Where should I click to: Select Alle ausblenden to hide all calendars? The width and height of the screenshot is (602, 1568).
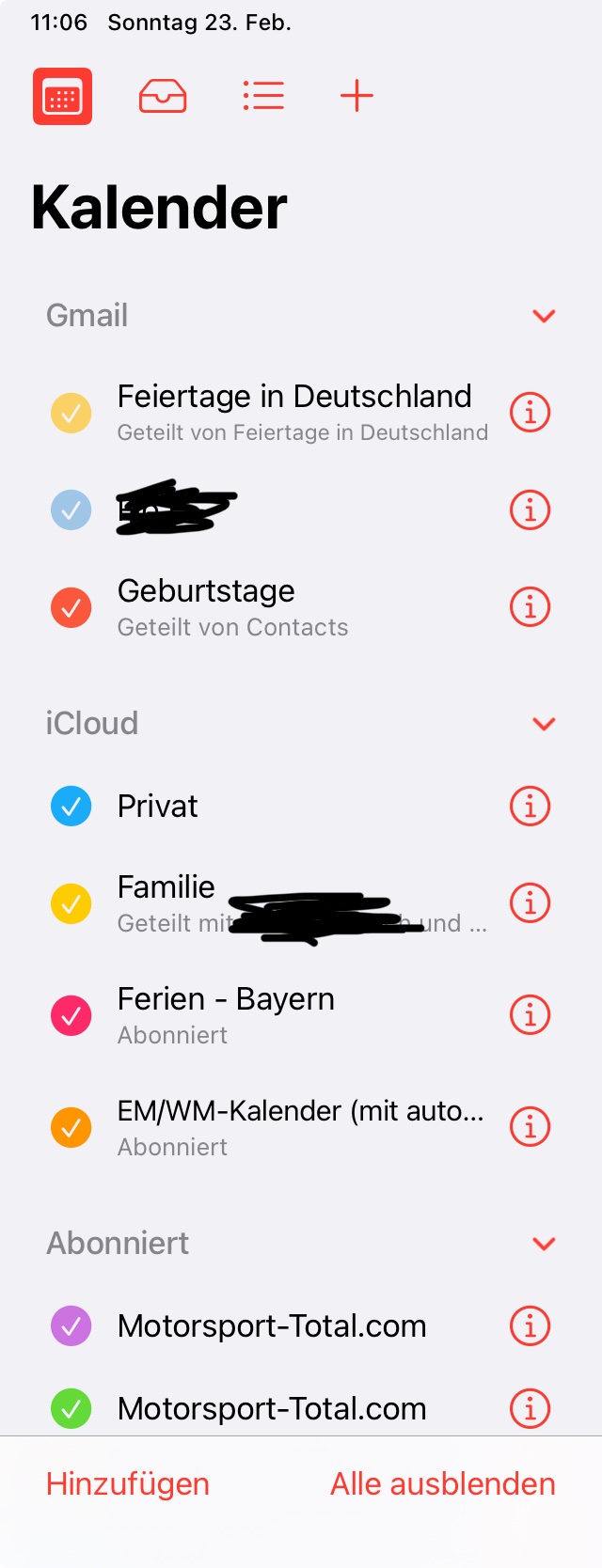point(442,1484)
